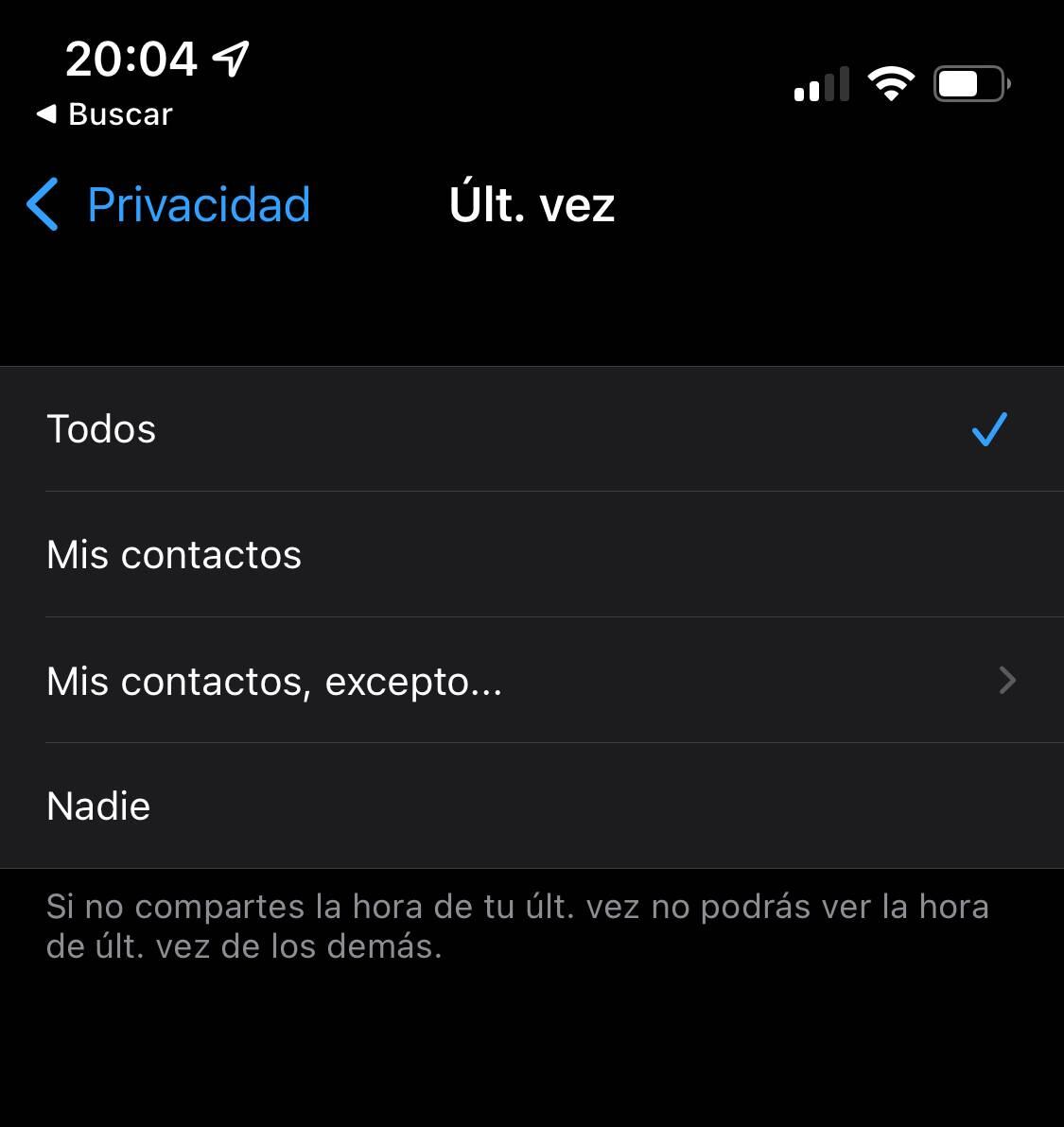The width and height of the screenshot is (1064, 1127).
Task: Tap the Últ. vez title
Action: [x=532, y=203]
